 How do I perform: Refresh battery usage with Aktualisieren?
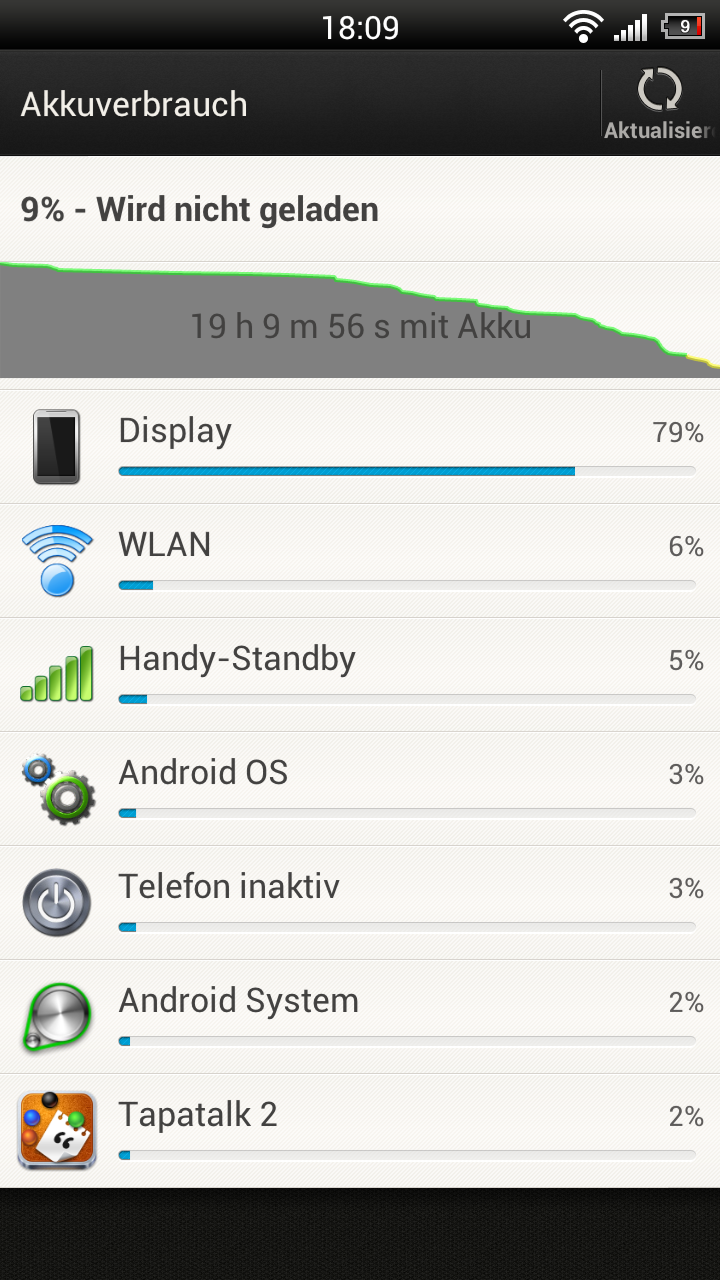coord(660,103)
